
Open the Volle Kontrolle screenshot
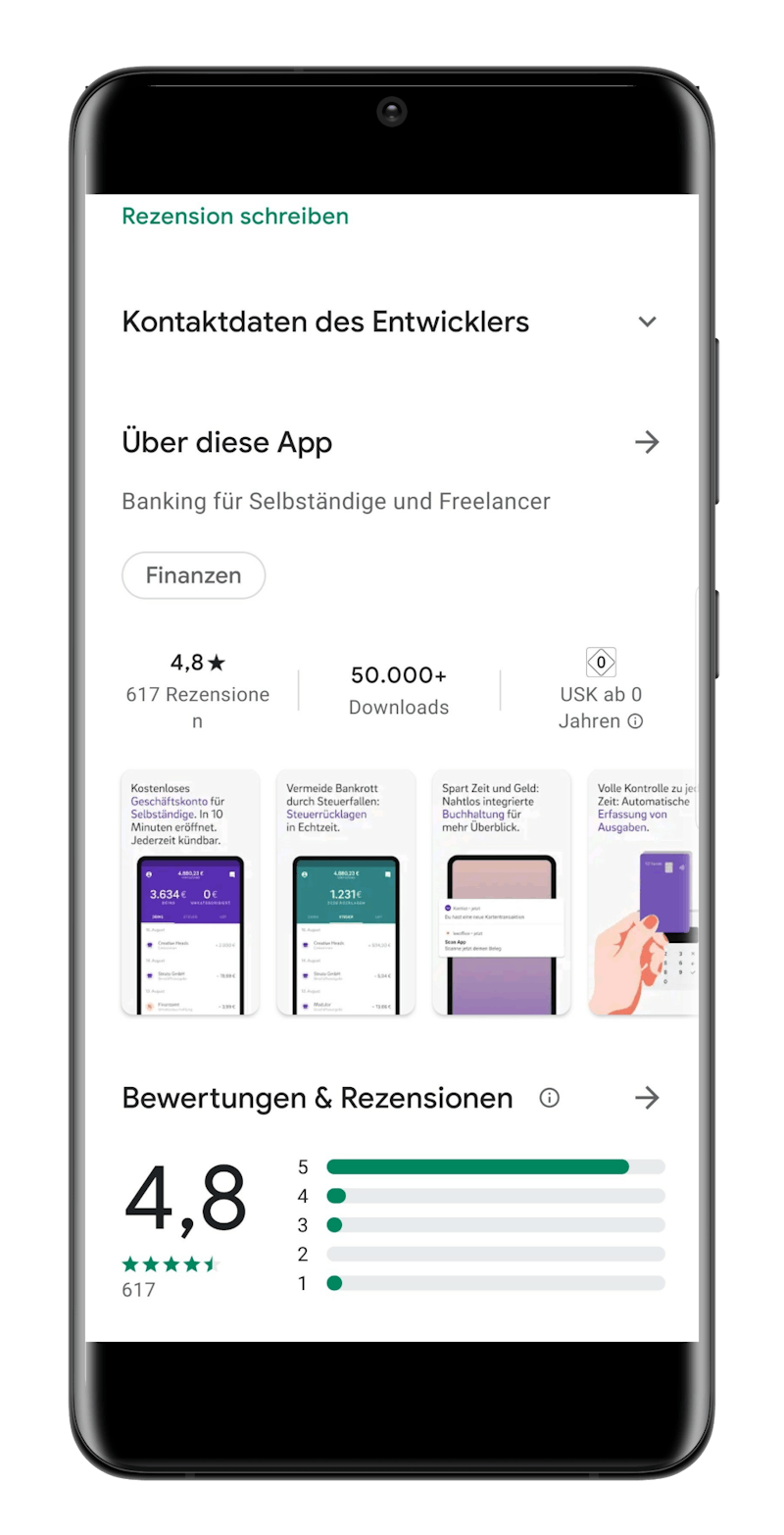pos(643,893)
